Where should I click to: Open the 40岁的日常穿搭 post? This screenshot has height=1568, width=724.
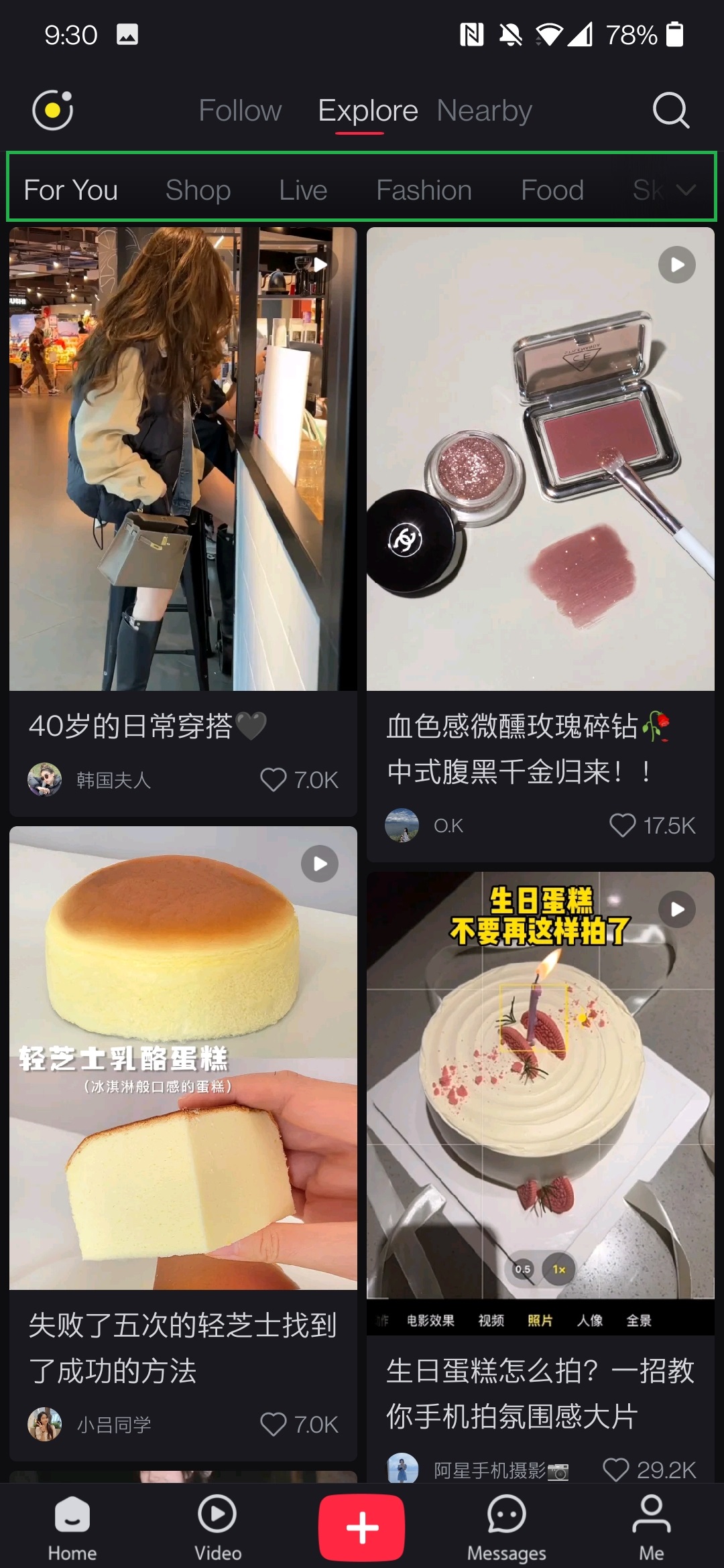[183, 521]
